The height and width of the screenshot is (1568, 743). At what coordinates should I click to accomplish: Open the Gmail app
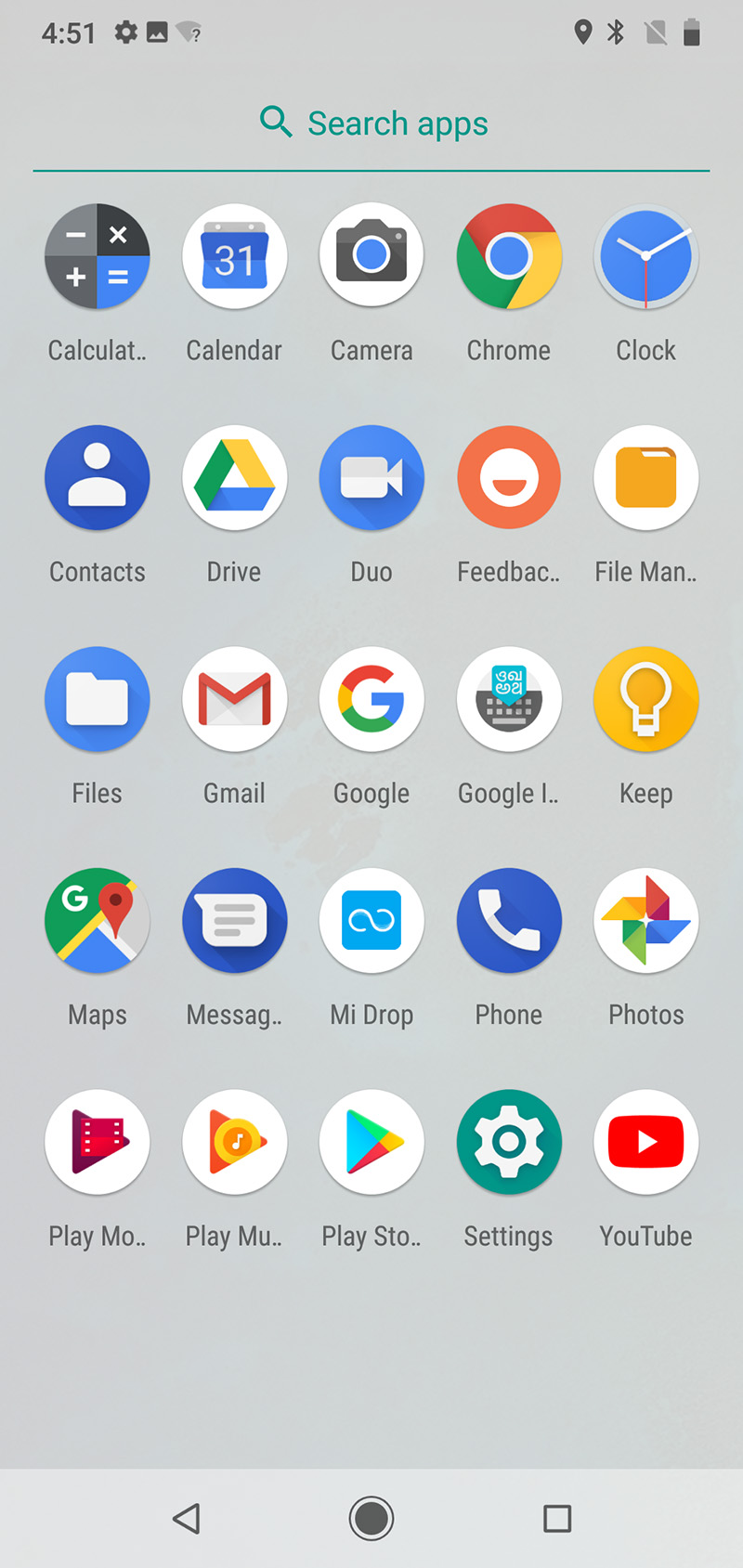234,699
